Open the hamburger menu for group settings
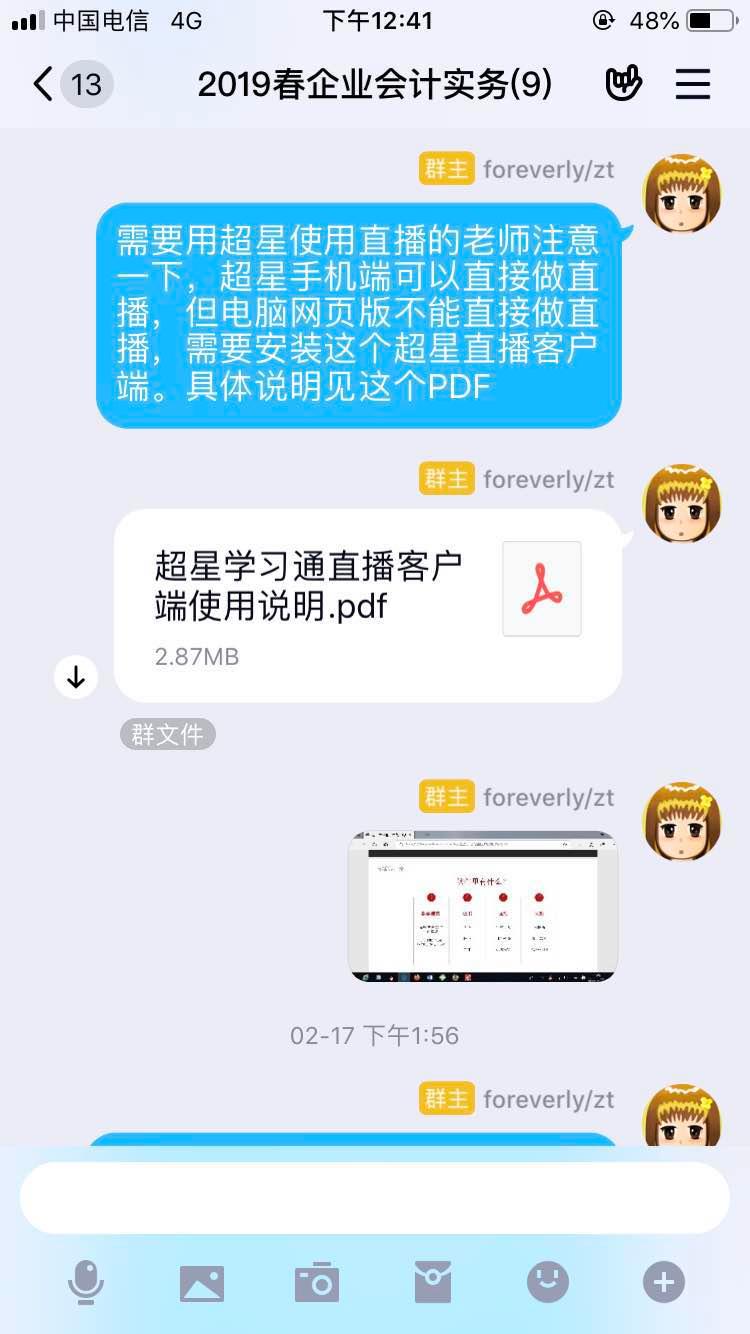This screenshot has height=1334, width=750. point(692,84)
